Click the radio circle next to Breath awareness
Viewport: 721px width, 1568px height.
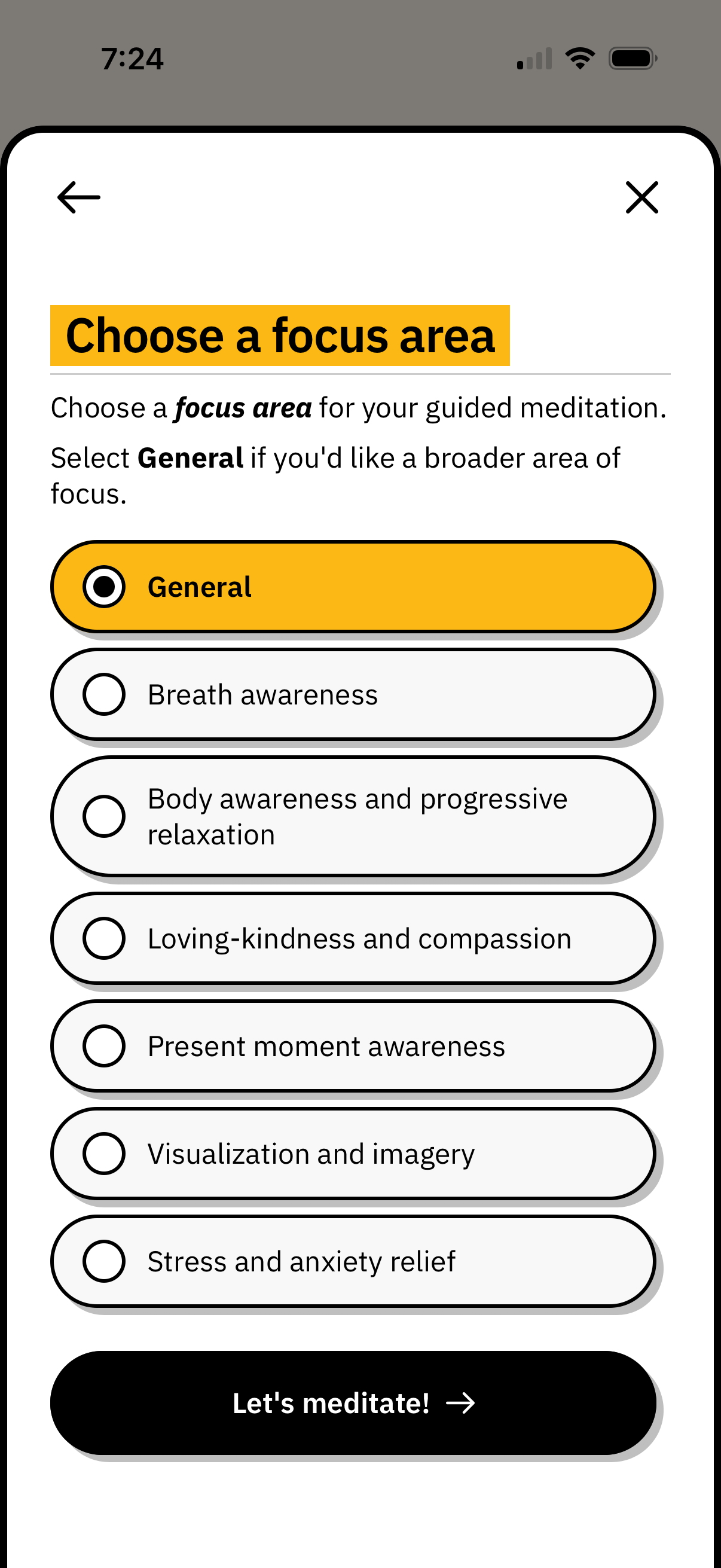(104, 694)
